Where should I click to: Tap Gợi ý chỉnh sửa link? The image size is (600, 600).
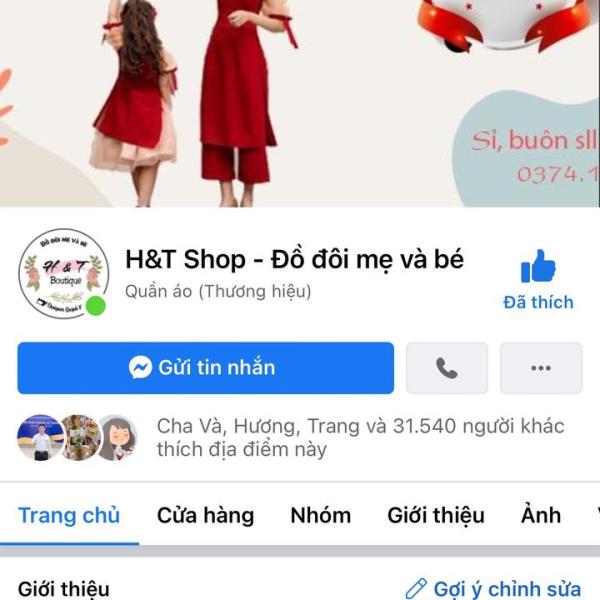click(x=492, y=588)
